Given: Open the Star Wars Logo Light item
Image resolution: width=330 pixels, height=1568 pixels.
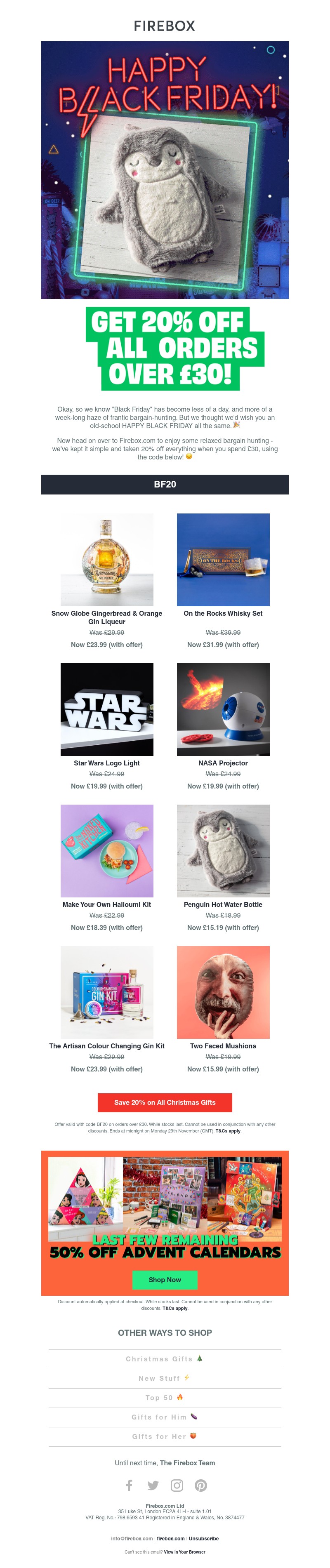Looking at the screenshot, I should [106, 709].
